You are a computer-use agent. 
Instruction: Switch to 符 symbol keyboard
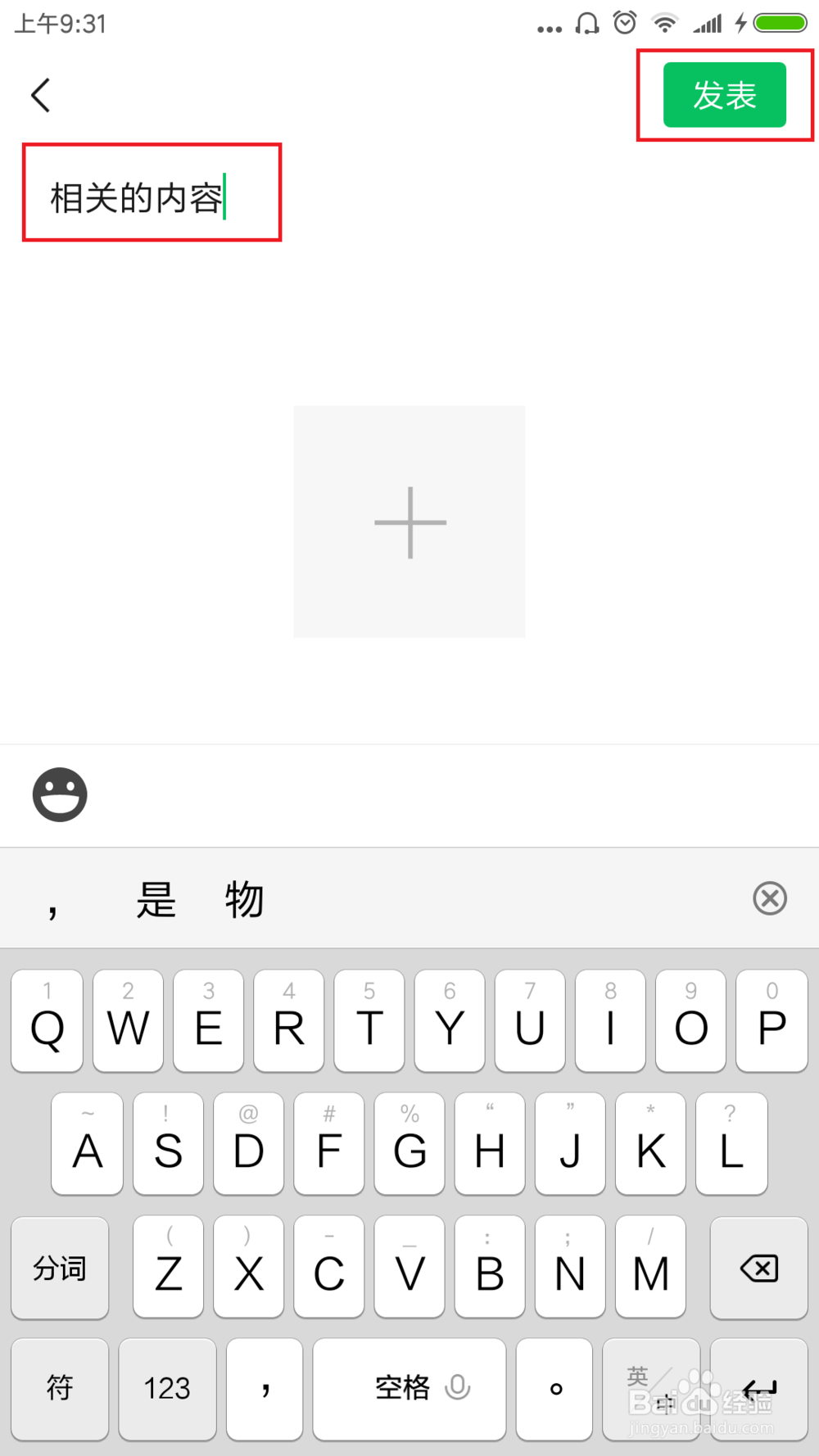(x=59, y=1389)
